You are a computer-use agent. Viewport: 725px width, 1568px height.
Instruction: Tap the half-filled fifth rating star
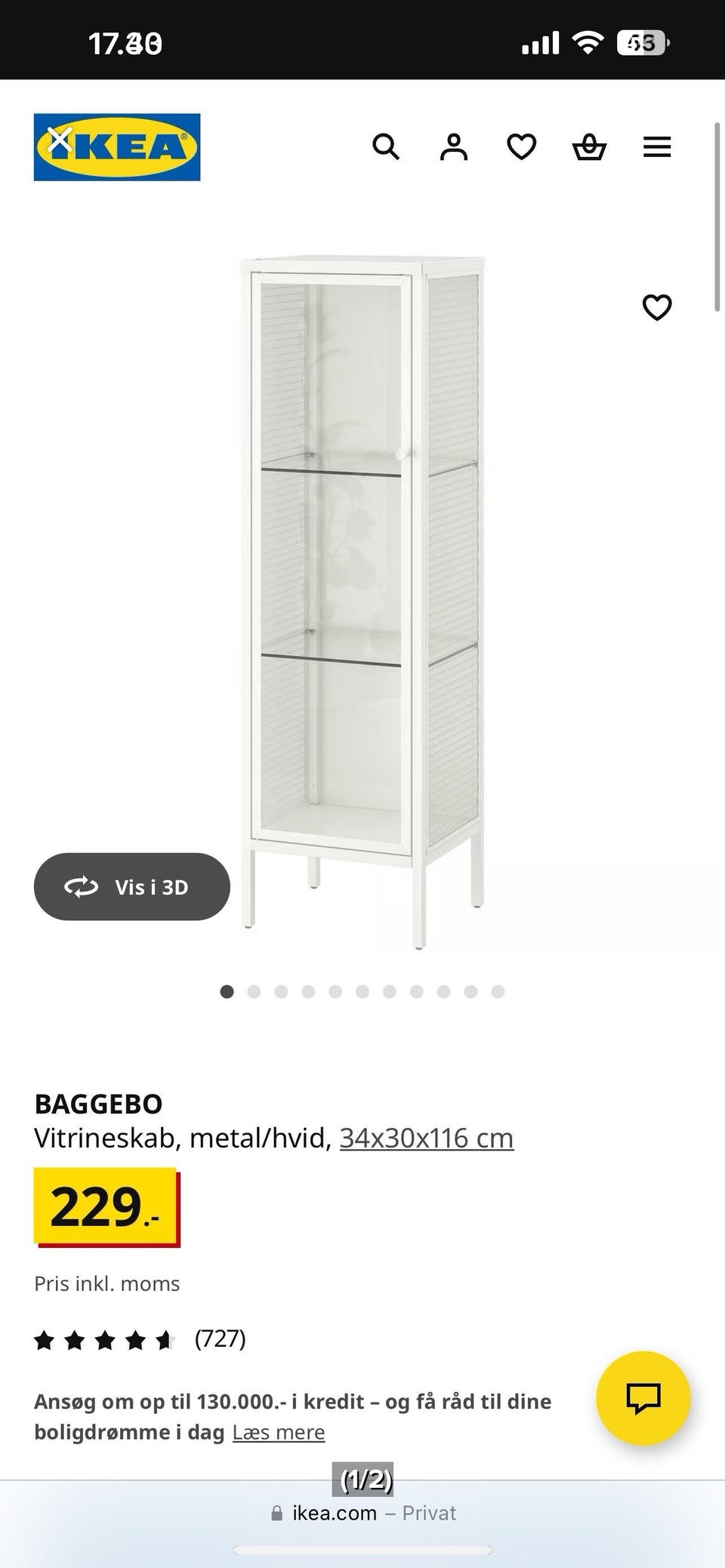click(x=165, y=1338)
